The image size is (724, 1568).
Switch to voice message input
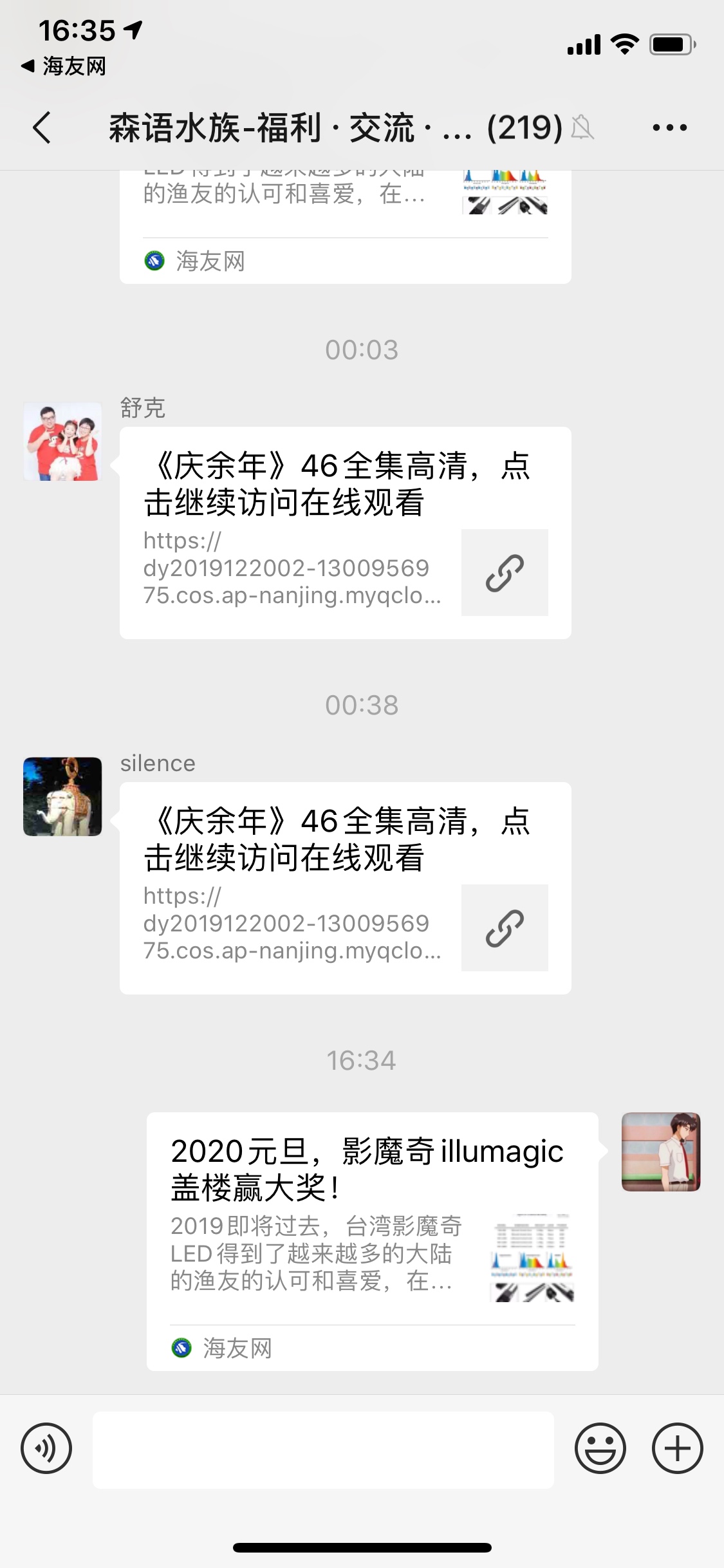pos(46,1448)
